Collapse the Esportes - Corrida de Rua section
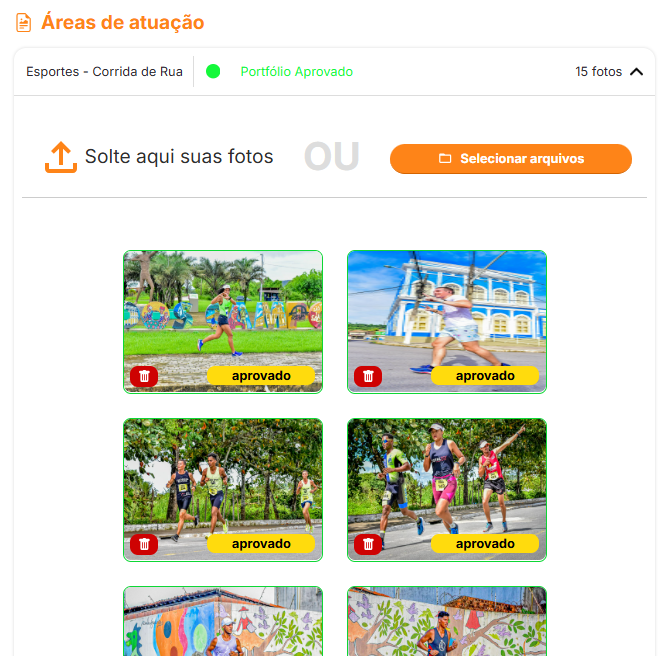Image resolution: width=664 pixels, height=656 pixels. [636, 72]
